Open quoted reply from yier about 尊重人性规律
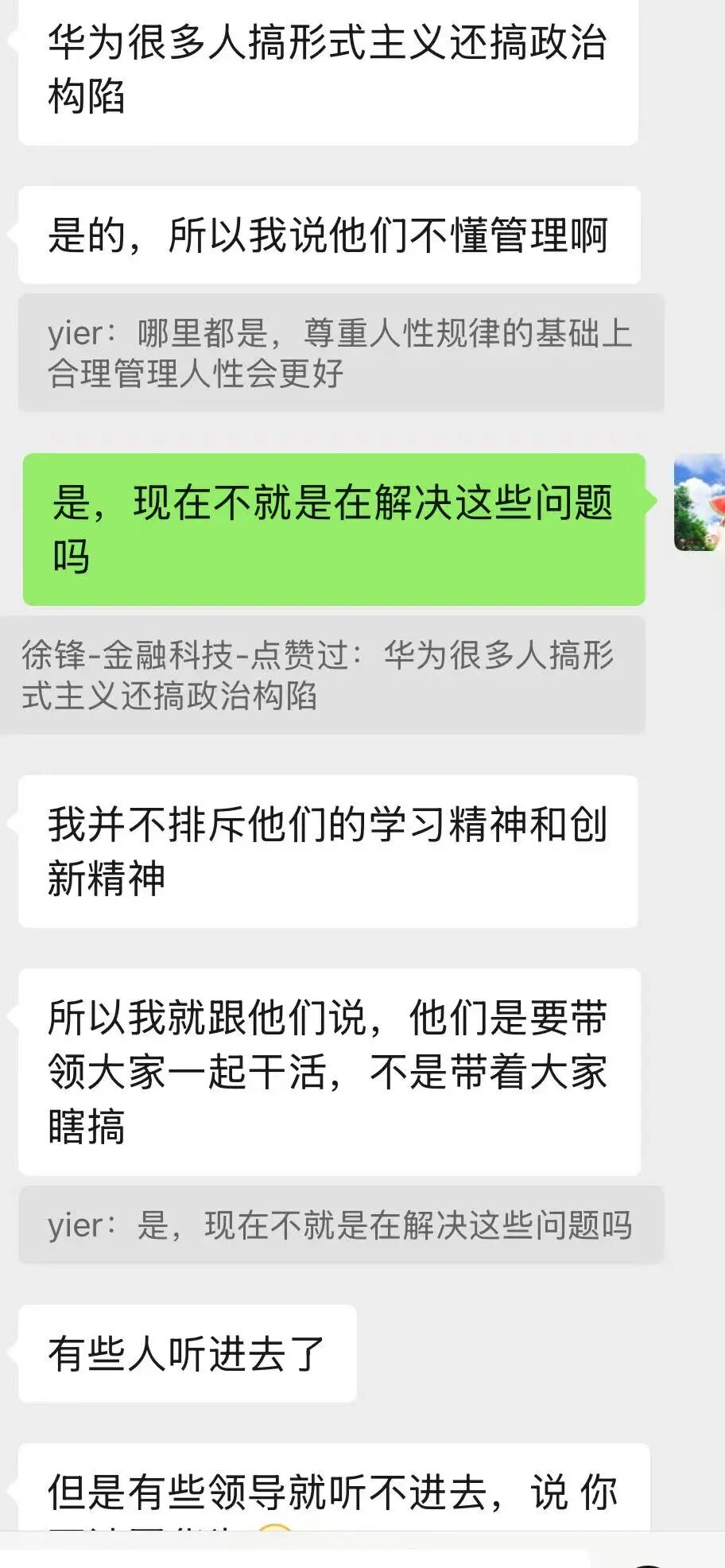Screen dimensions: 725x1568 tap(340, 353)
